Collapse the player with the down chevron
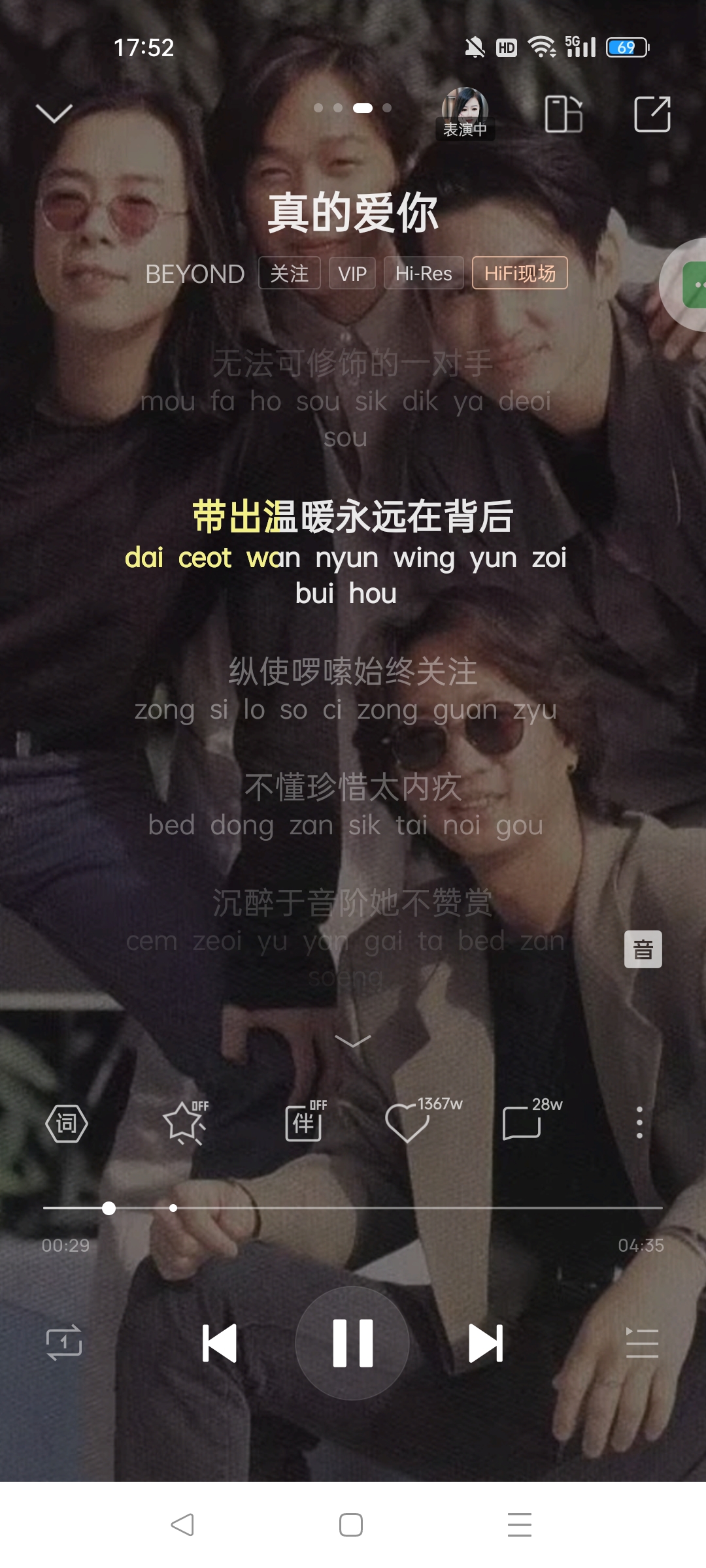This screenshot has width=706, height=1568. 54,114
